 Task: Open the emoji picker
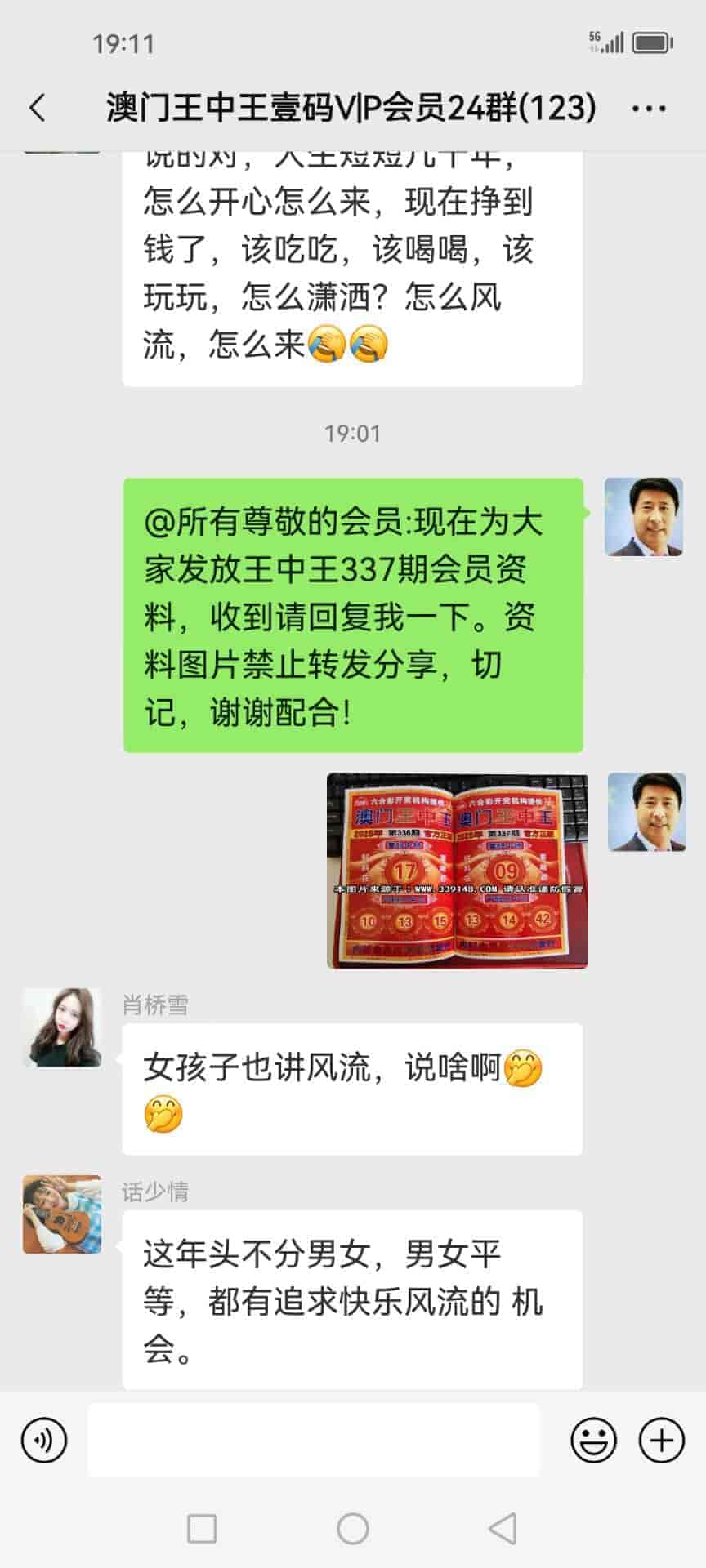(593, 1440)
